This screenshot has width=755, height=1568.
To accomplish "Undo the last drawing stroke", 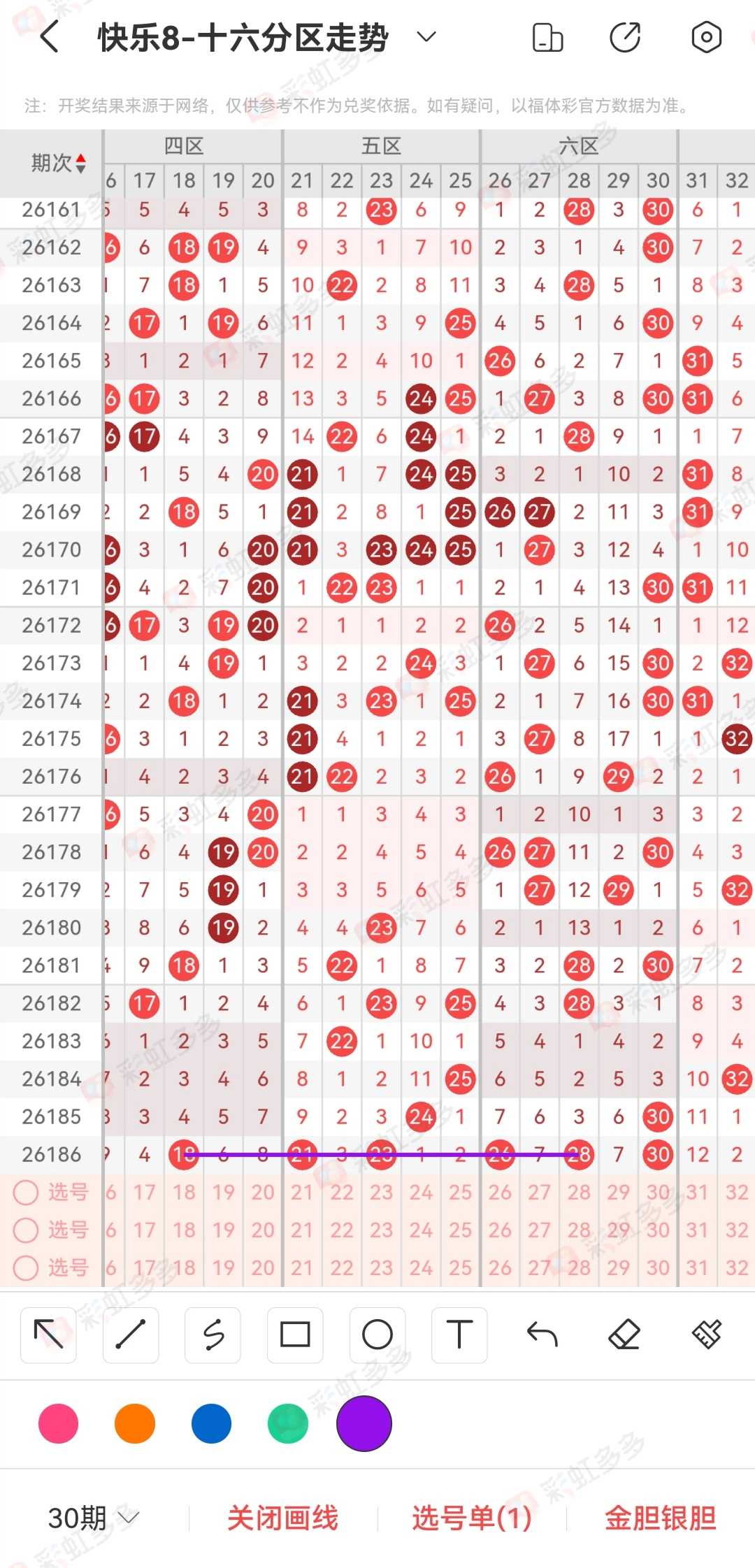I will coord(542,1335).
